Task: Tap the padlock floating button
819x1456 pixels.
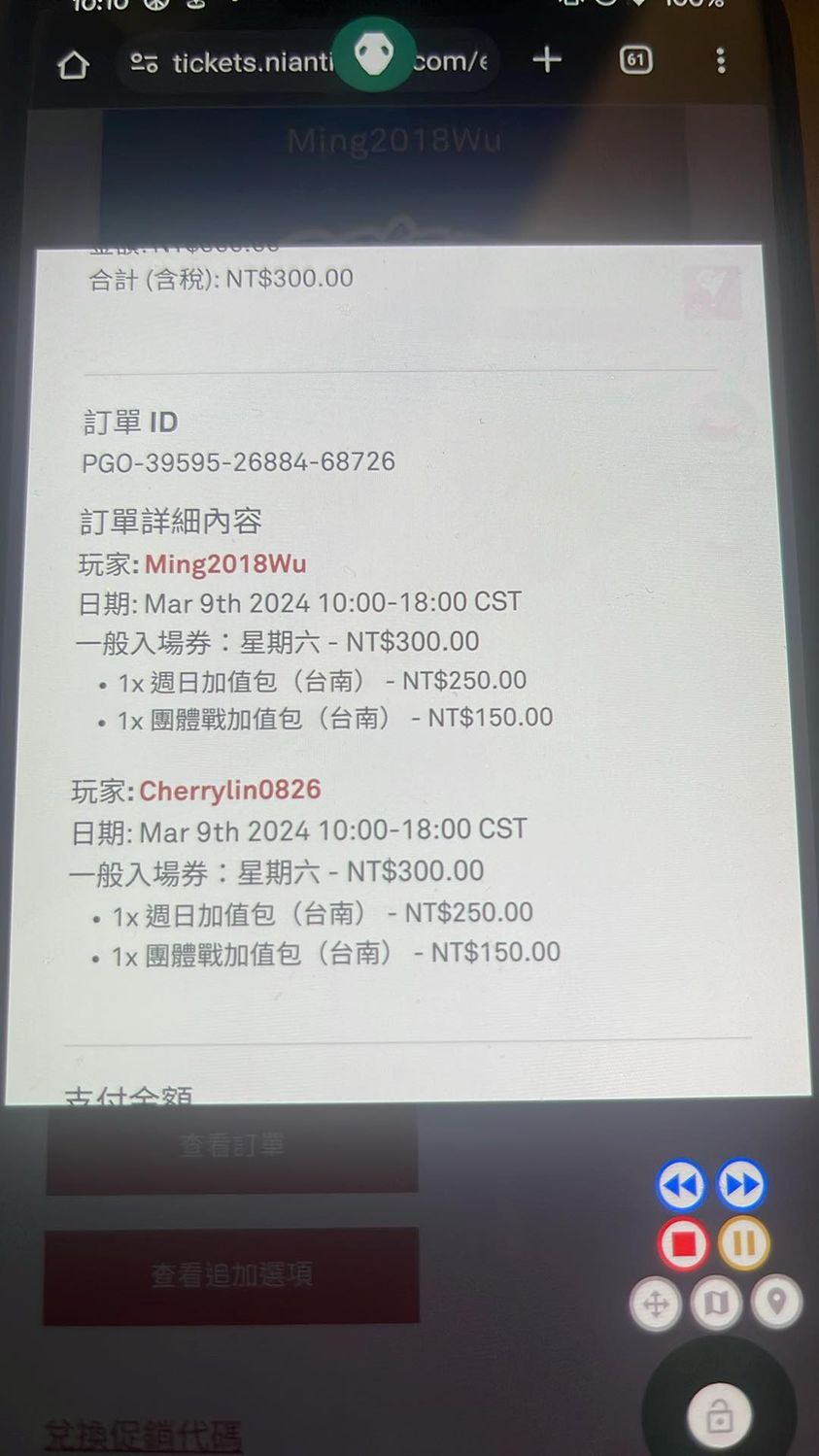Action: [x=720, y=1416]
